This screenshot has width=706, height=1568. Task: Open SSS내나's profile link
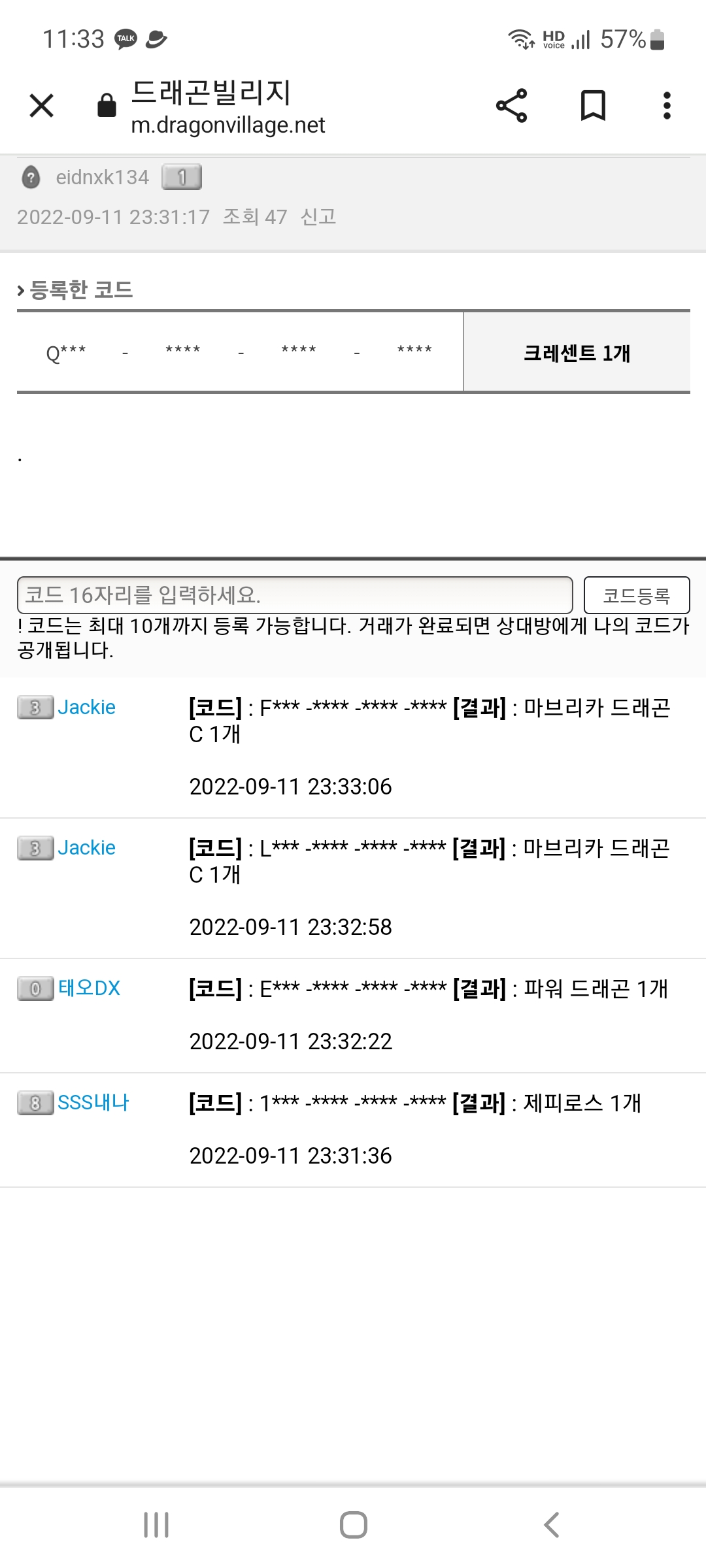[93, 1102]
